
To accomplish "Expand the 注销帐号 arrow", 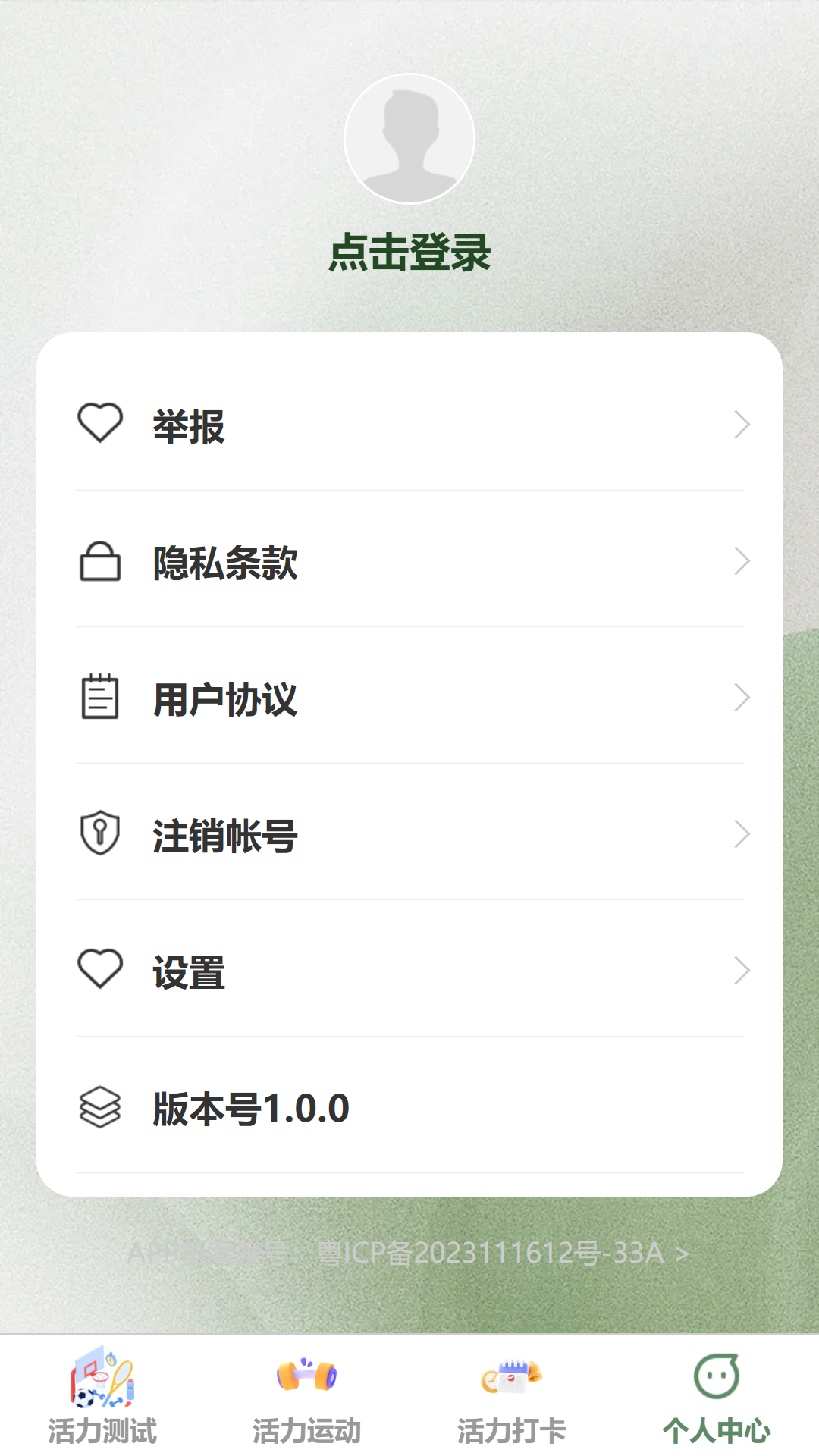I will (x=741, y=834).
